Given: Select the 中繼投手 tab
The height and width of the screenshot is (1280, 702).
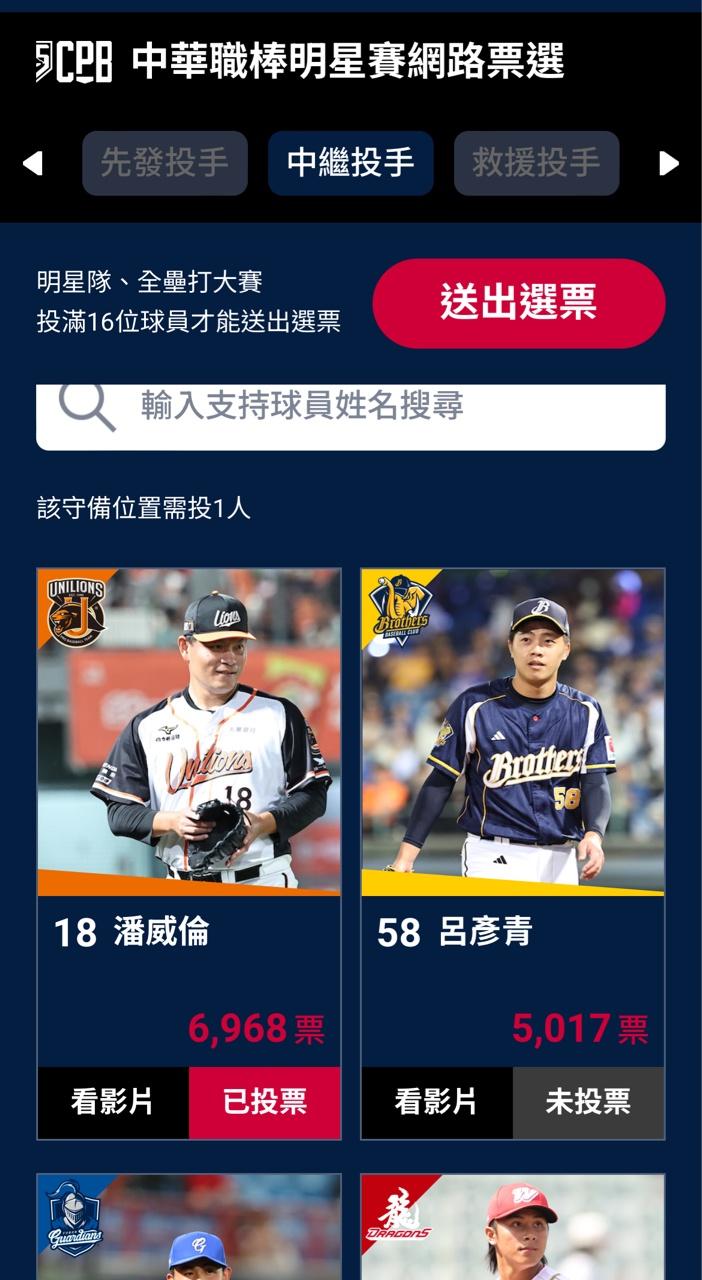Looking at the screenshot, I should coord(350,163).
